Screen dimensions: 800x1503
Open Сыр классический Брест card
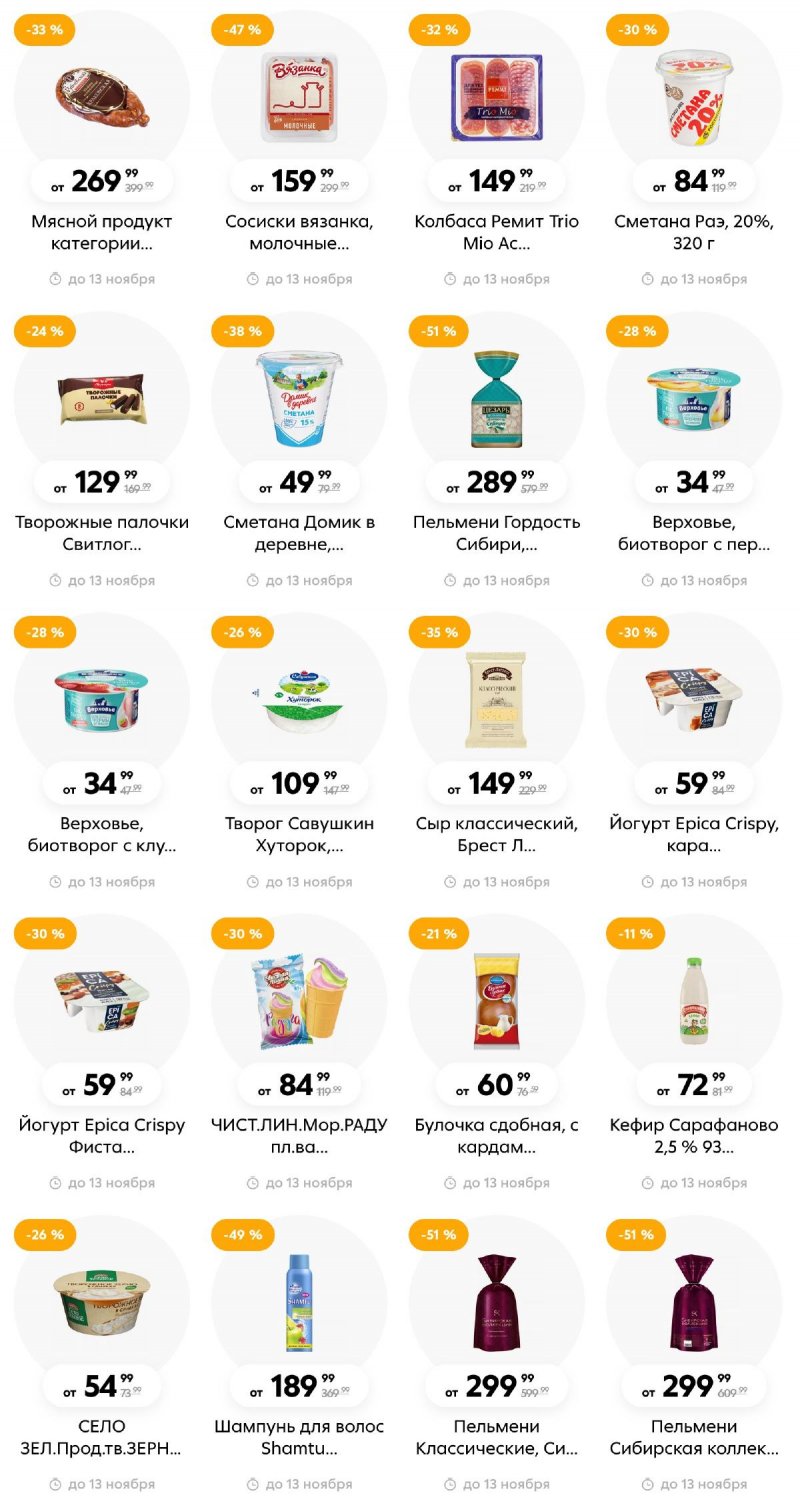point(496,700)
